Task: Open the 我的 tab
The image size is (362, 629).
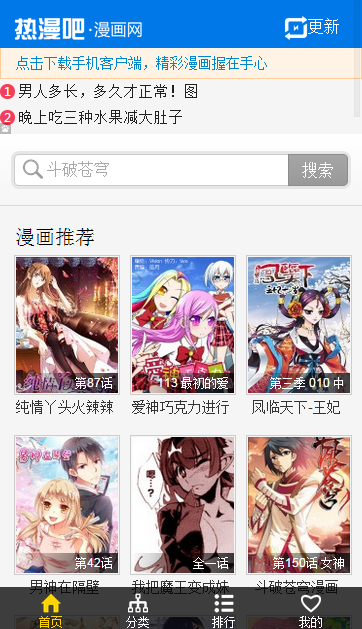Action: click(311, 610)
